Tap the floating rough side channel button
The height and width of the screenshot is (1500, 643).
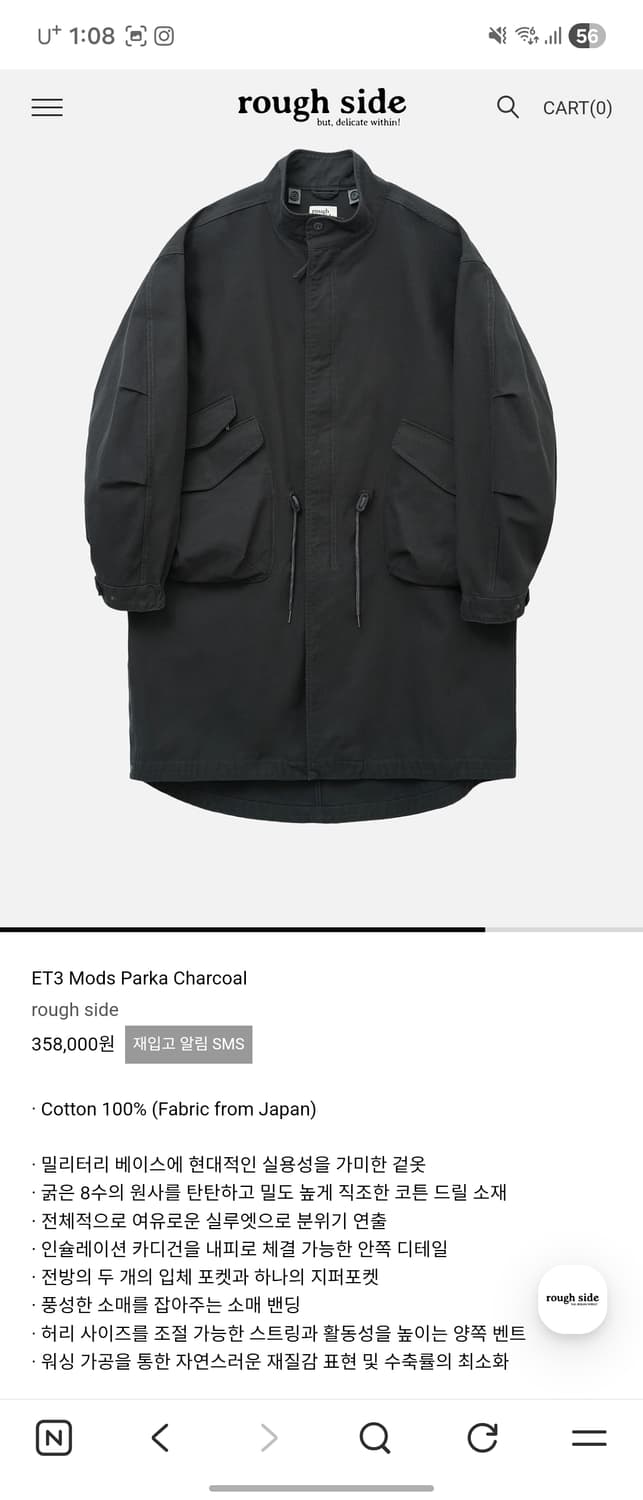(572, 1299)
